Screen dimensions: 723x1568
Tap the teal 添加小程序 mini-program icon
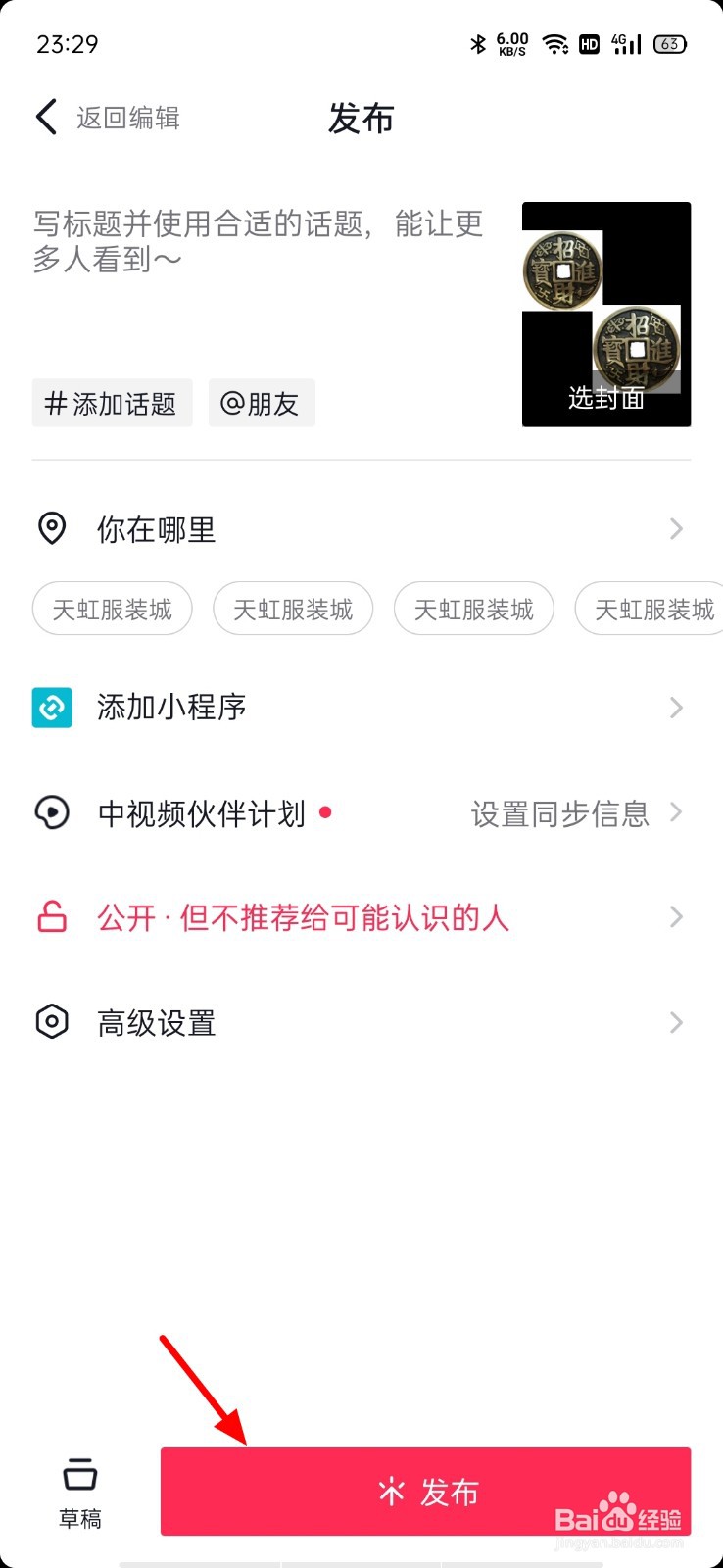[x=52, y=707]
